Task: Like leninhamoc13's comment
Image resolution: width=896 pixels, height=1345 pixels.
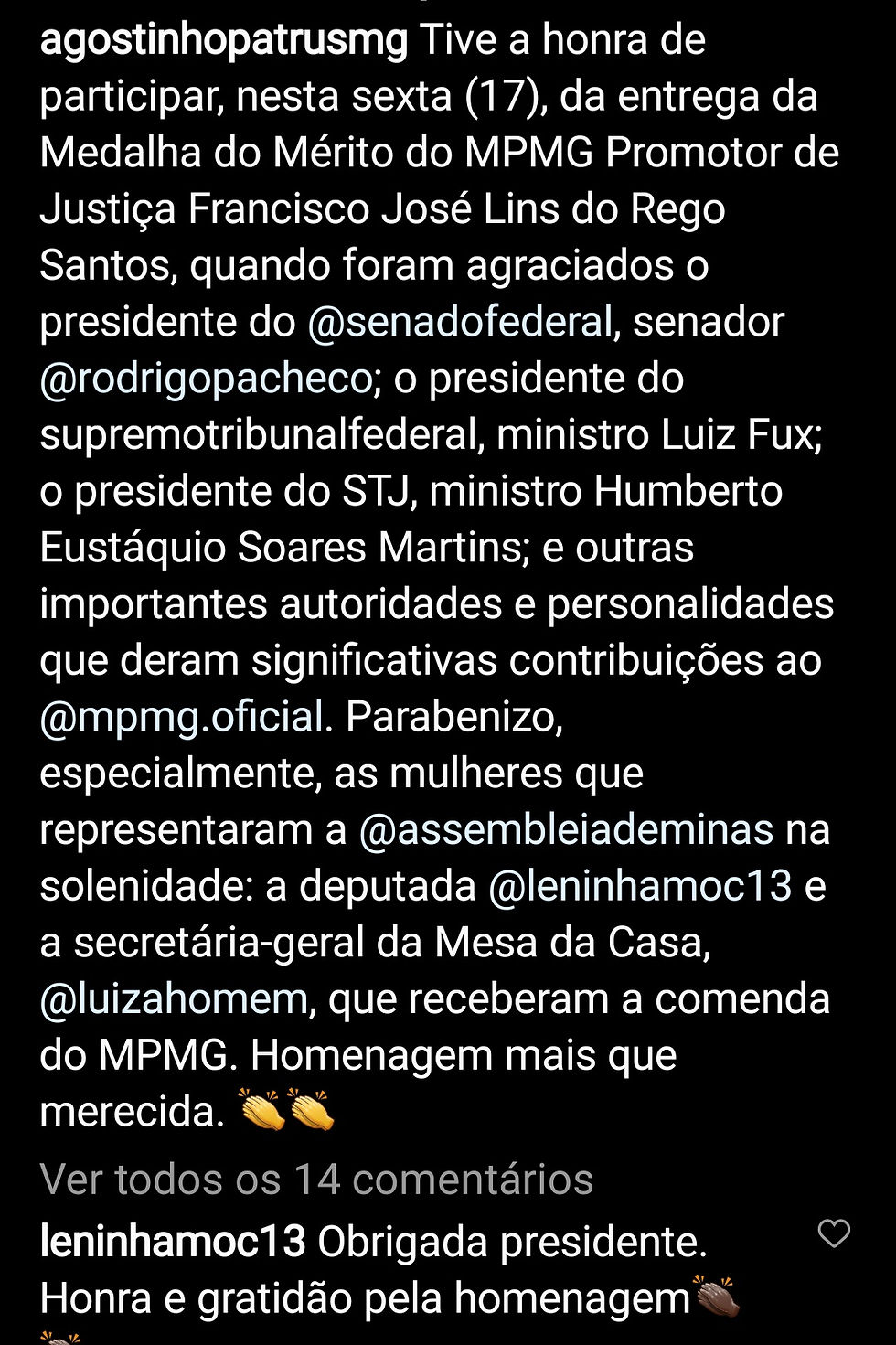Action: coord(833,1233)
